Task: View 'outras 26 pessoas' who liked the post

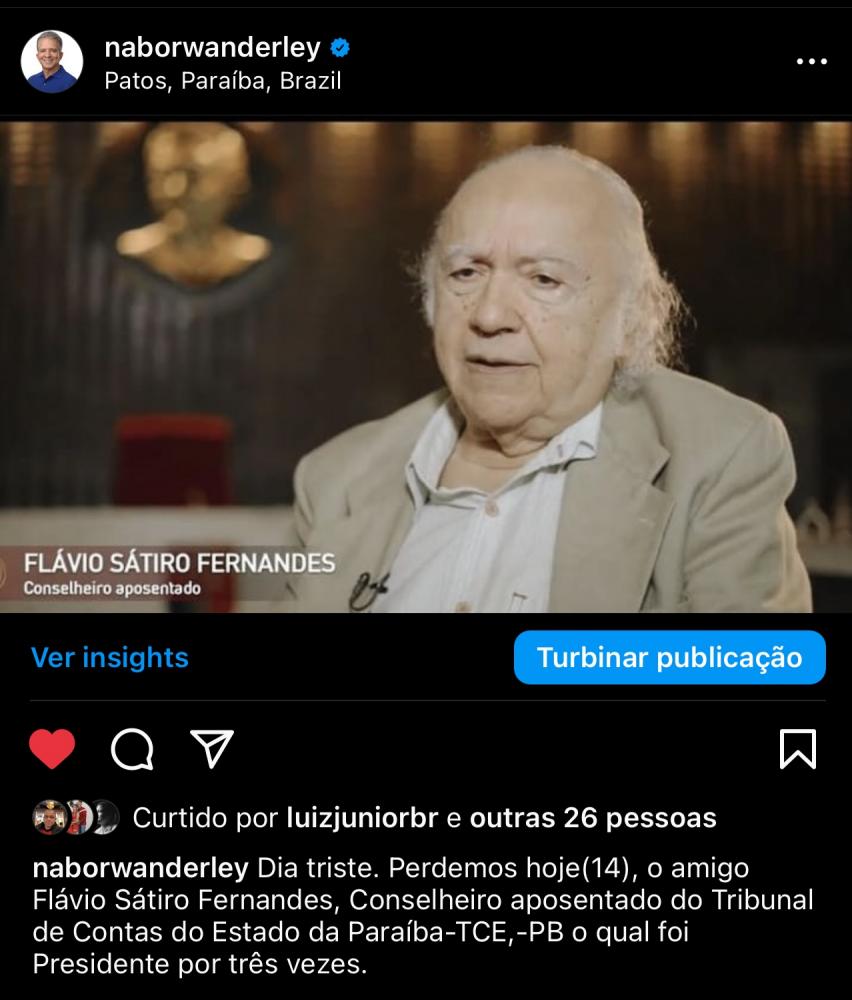Action: (x=580, y=817)
